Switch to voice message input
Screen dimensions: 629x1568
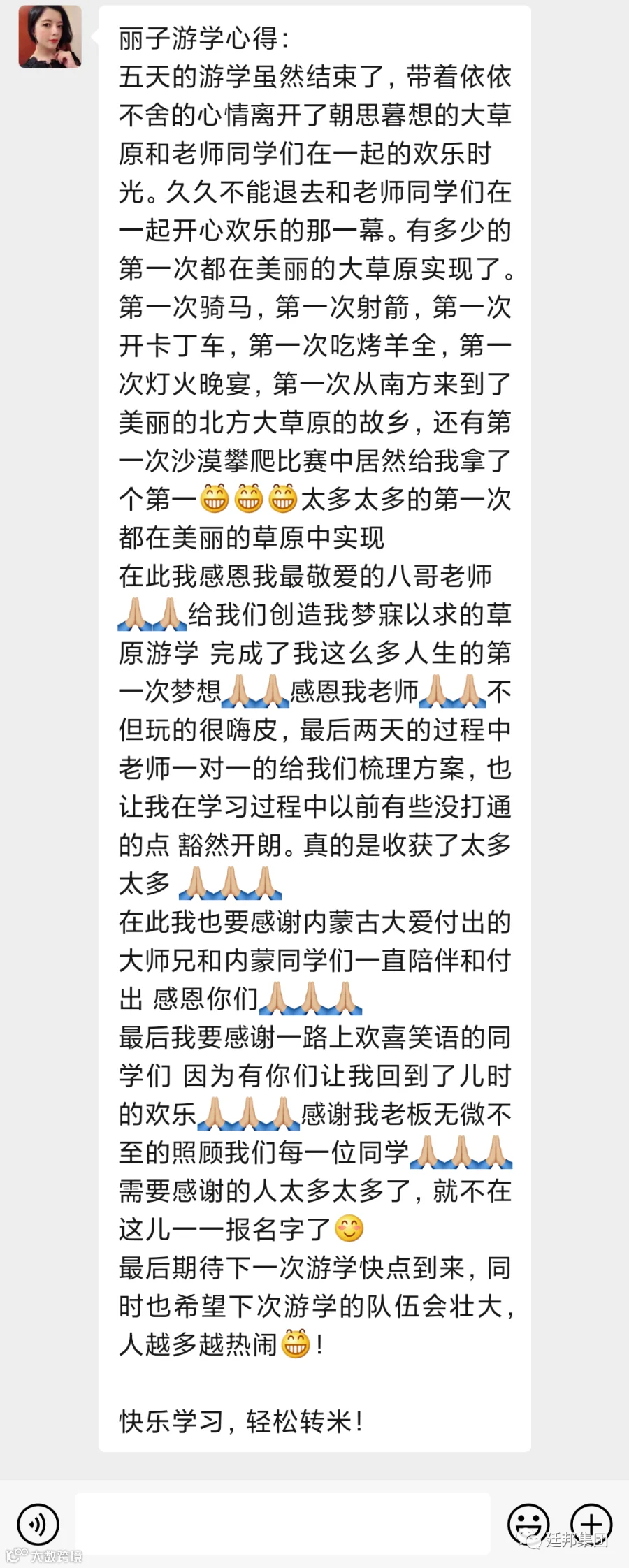click(x=38, y=1524)
